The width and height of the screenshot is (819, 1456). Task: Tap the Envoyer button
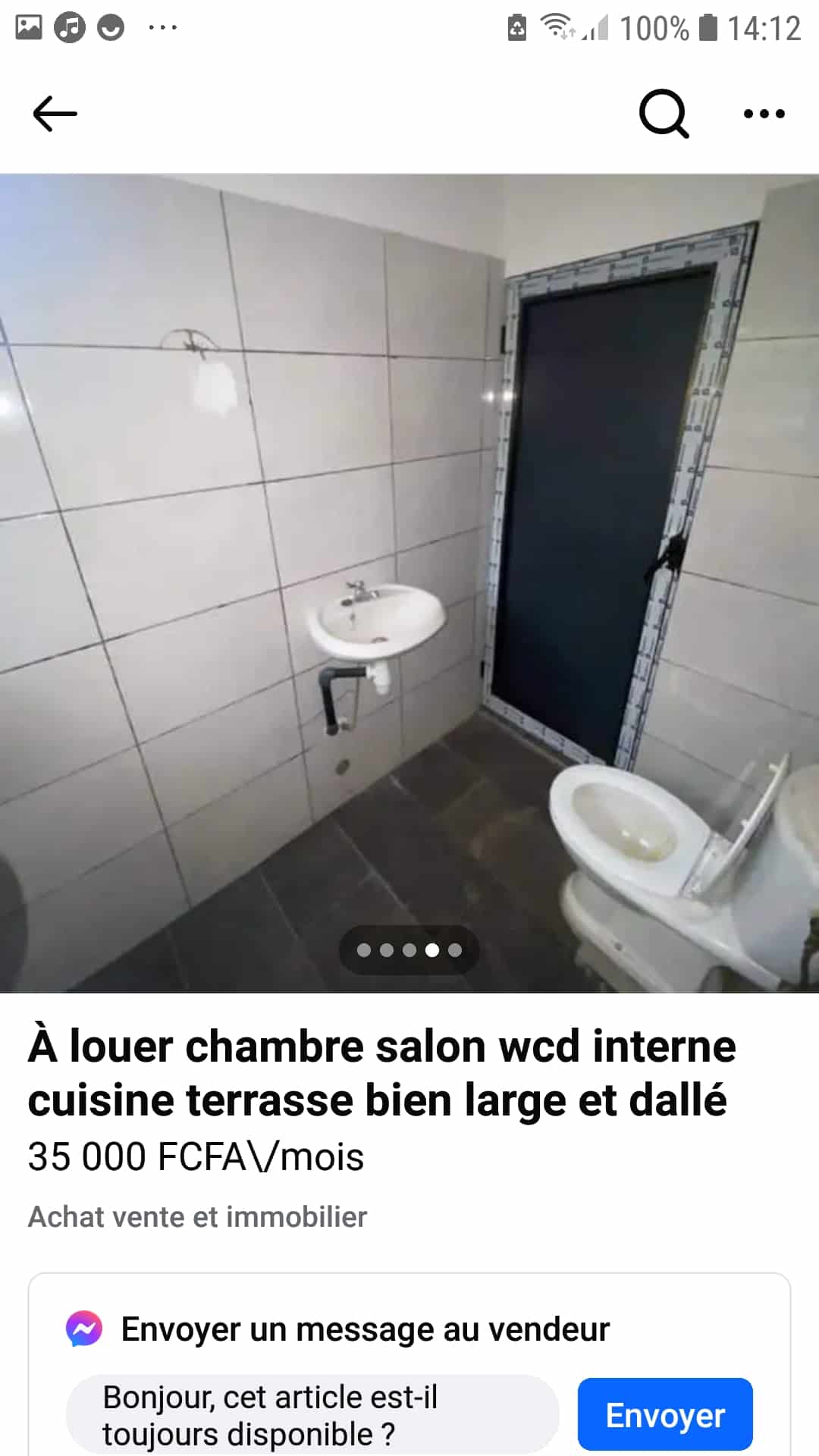[665, 1415]
